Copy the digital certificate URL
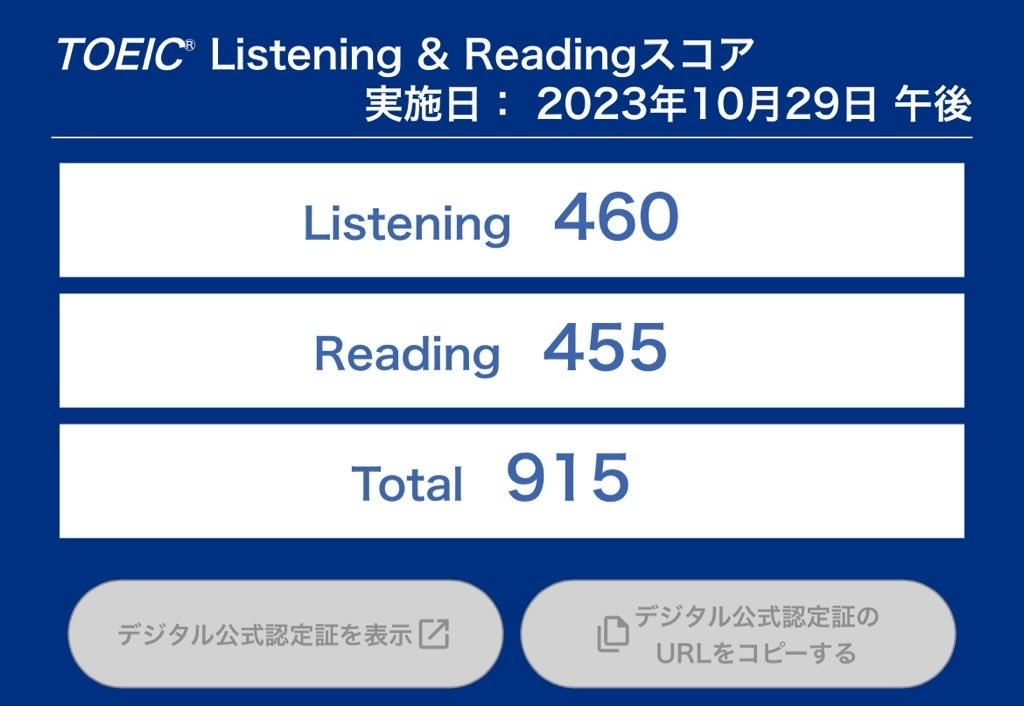This screenshot has width=1024, height=706. [738, 634]
